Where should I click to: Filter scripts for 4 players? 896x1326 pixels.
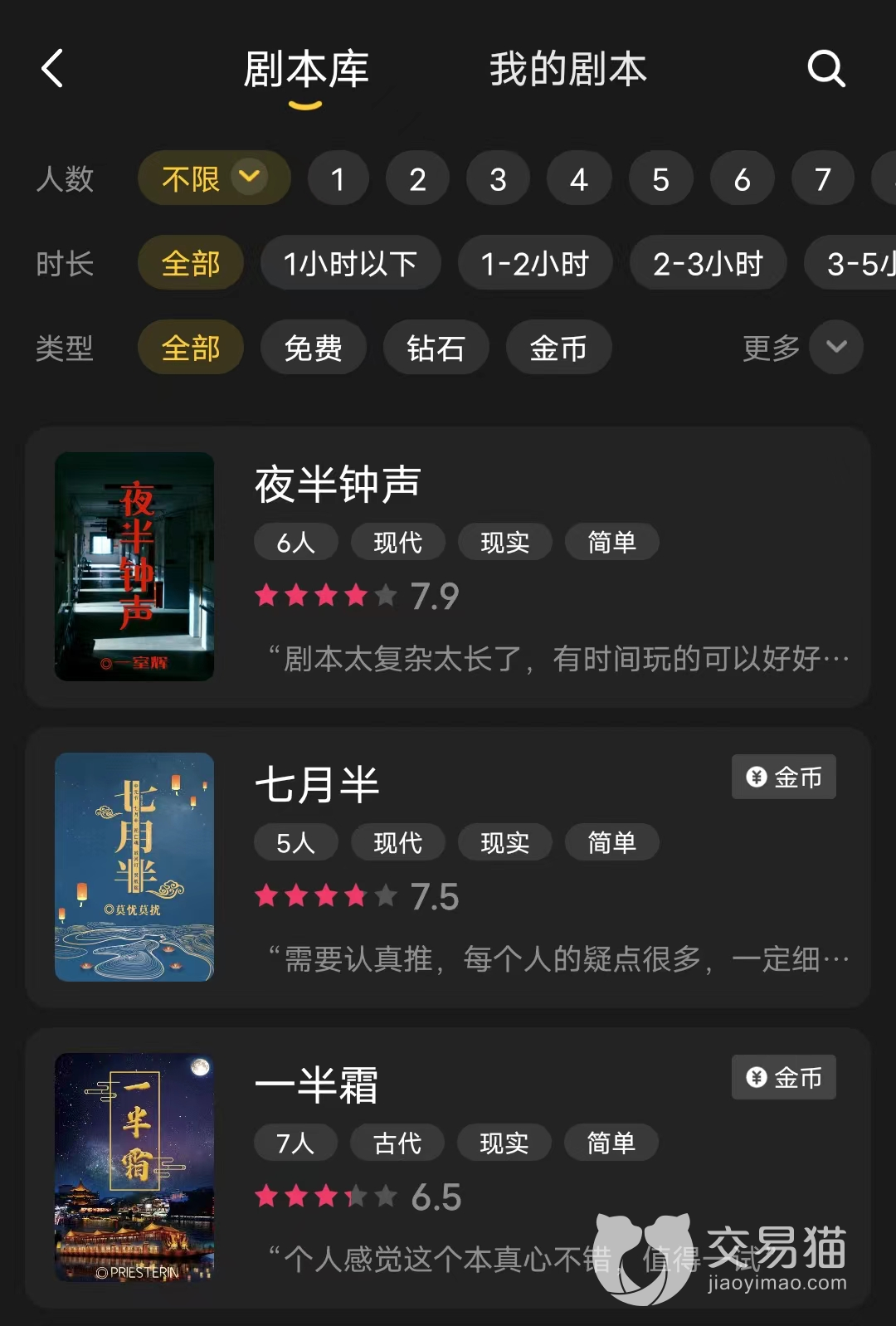click(578, 178)
